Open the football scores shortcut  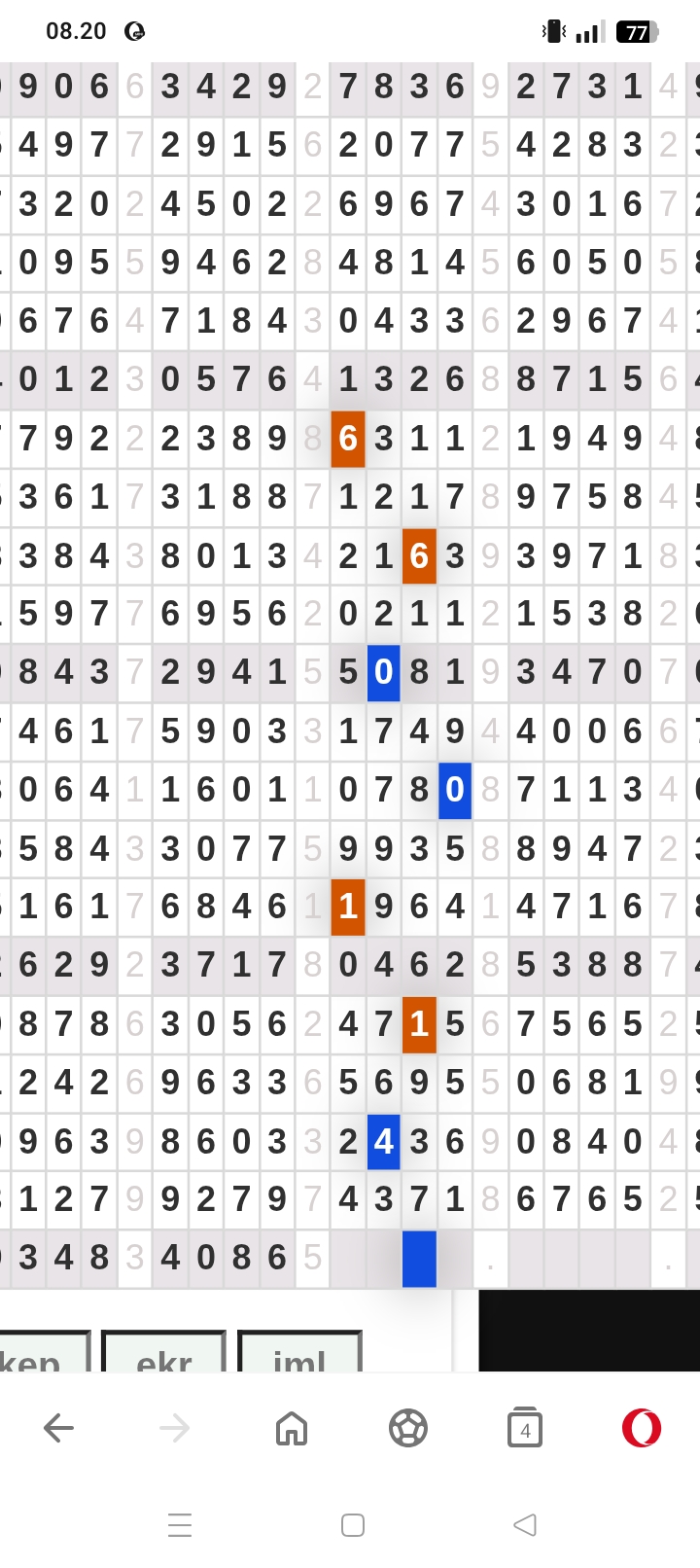point(408,1428)
